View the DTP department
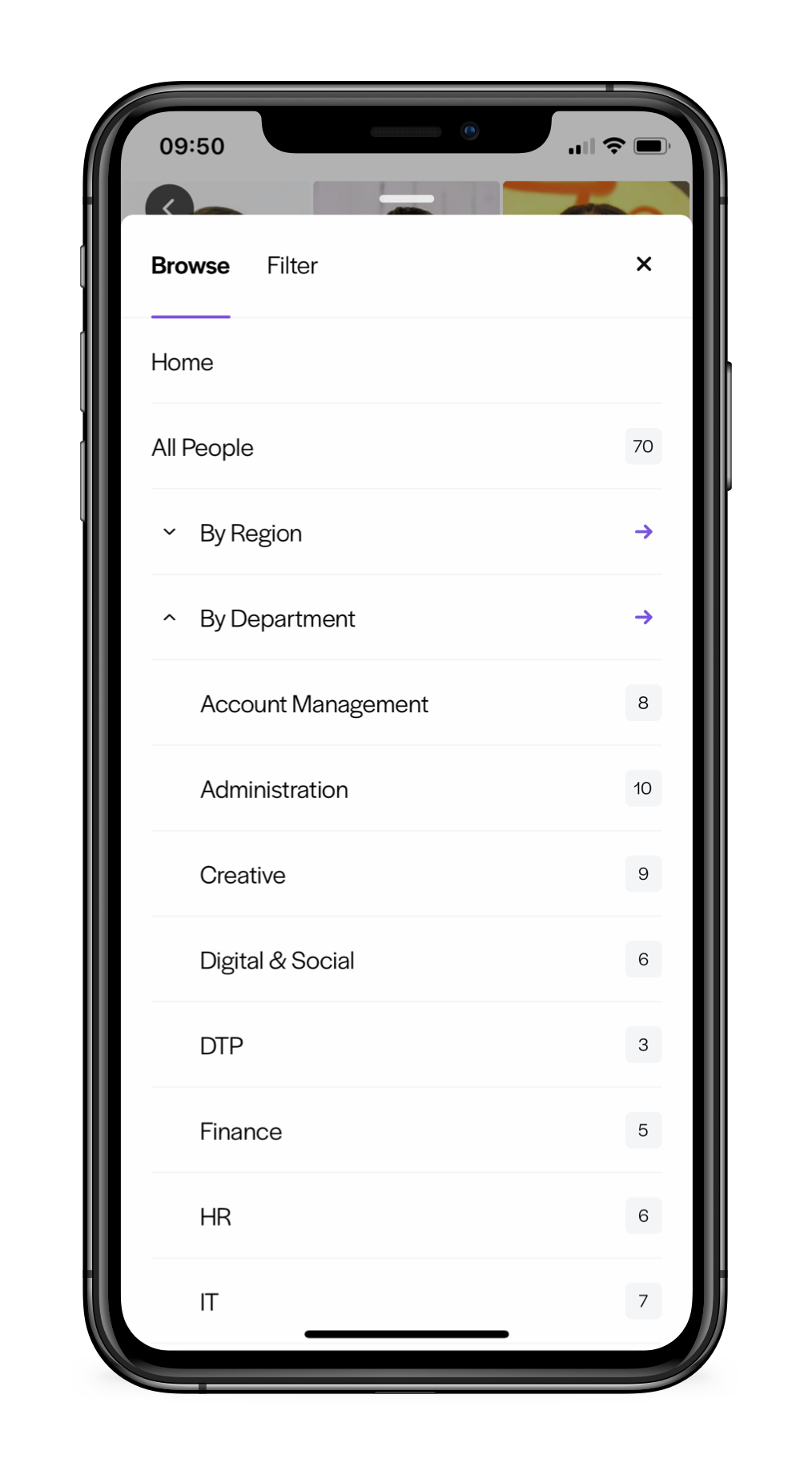The height and width of the screenshot is (1475, 812). pyautogui.click(x=222, y=1046)
